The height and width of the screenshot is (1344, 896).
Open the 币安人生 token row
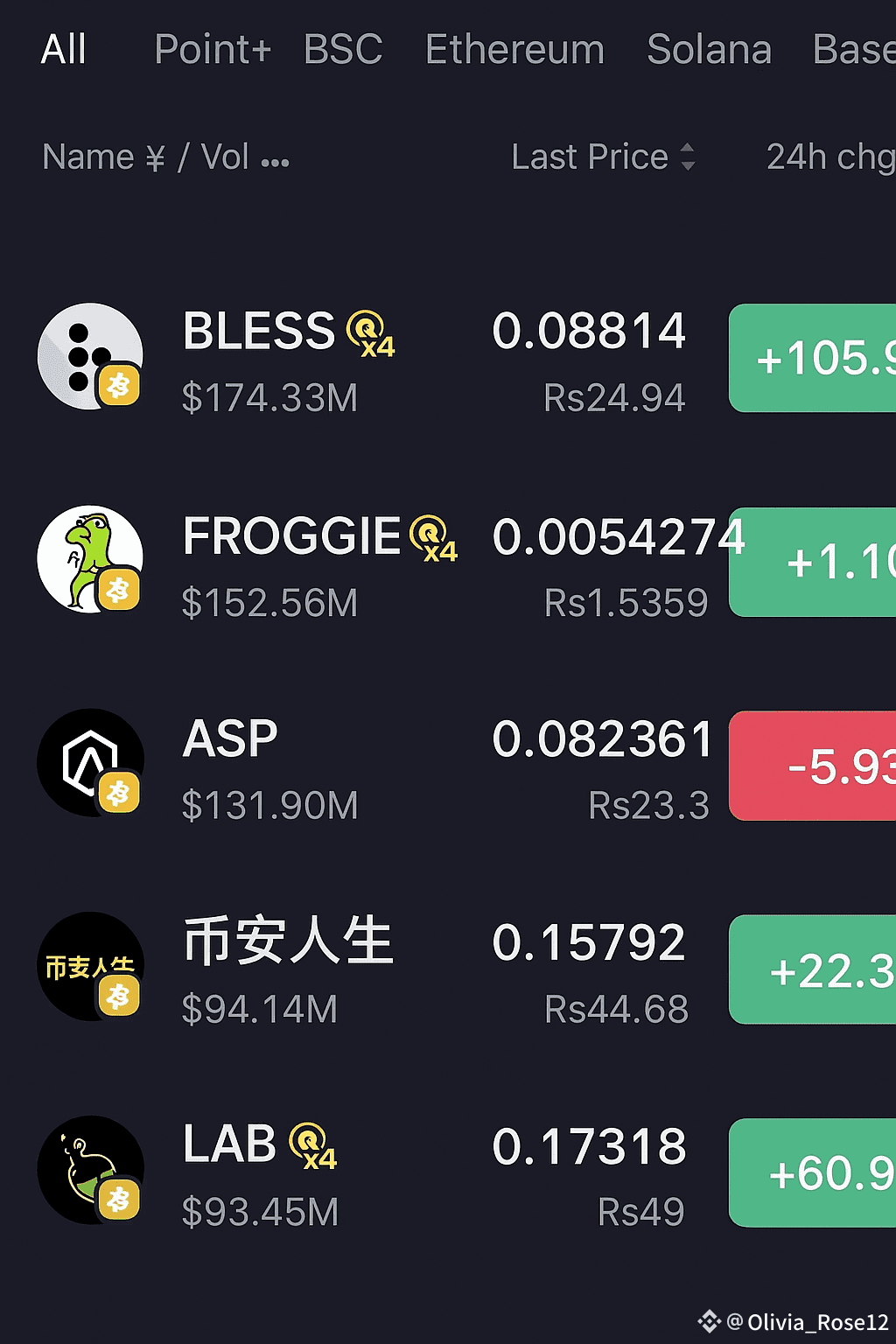coord(448,969)
